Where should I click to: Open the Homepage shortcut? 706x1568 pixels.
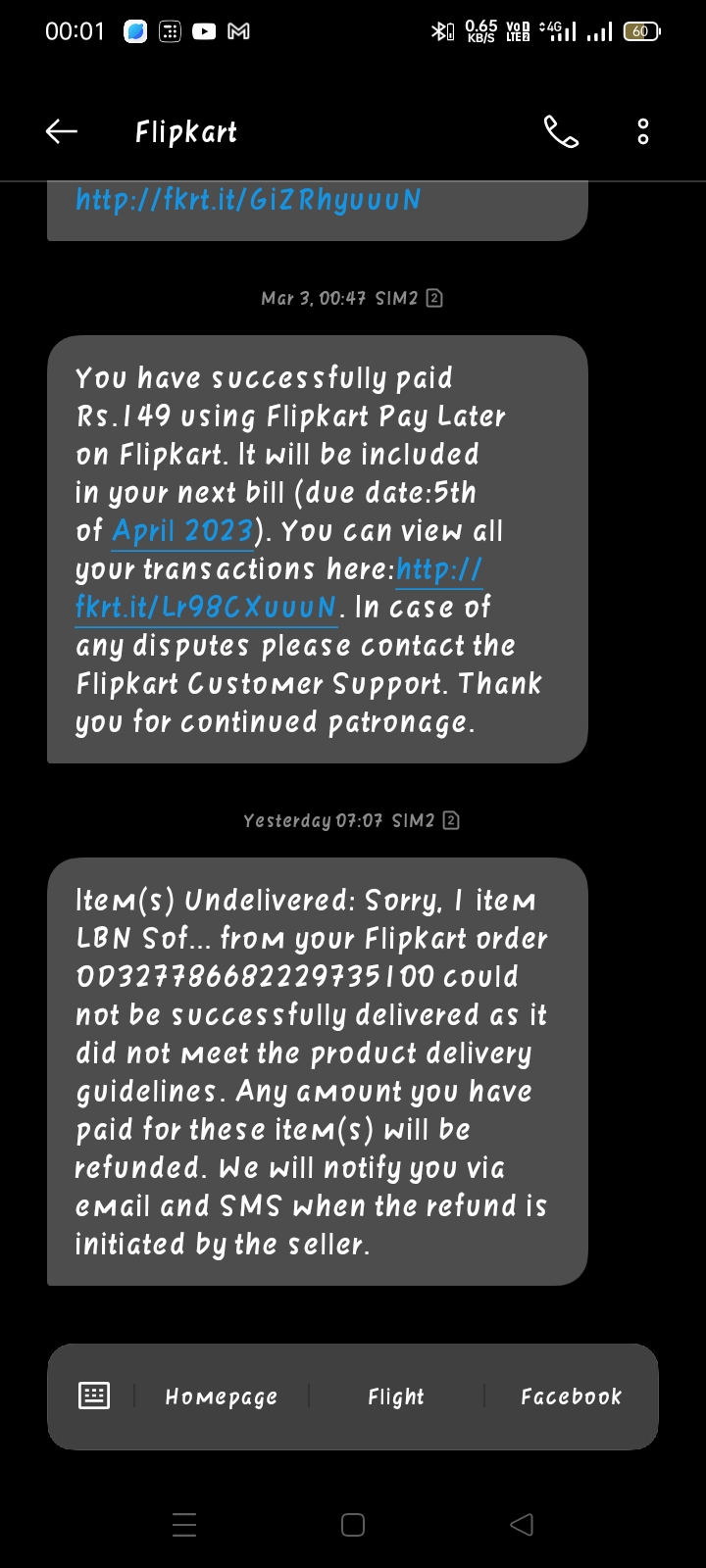coord(222,1396)
